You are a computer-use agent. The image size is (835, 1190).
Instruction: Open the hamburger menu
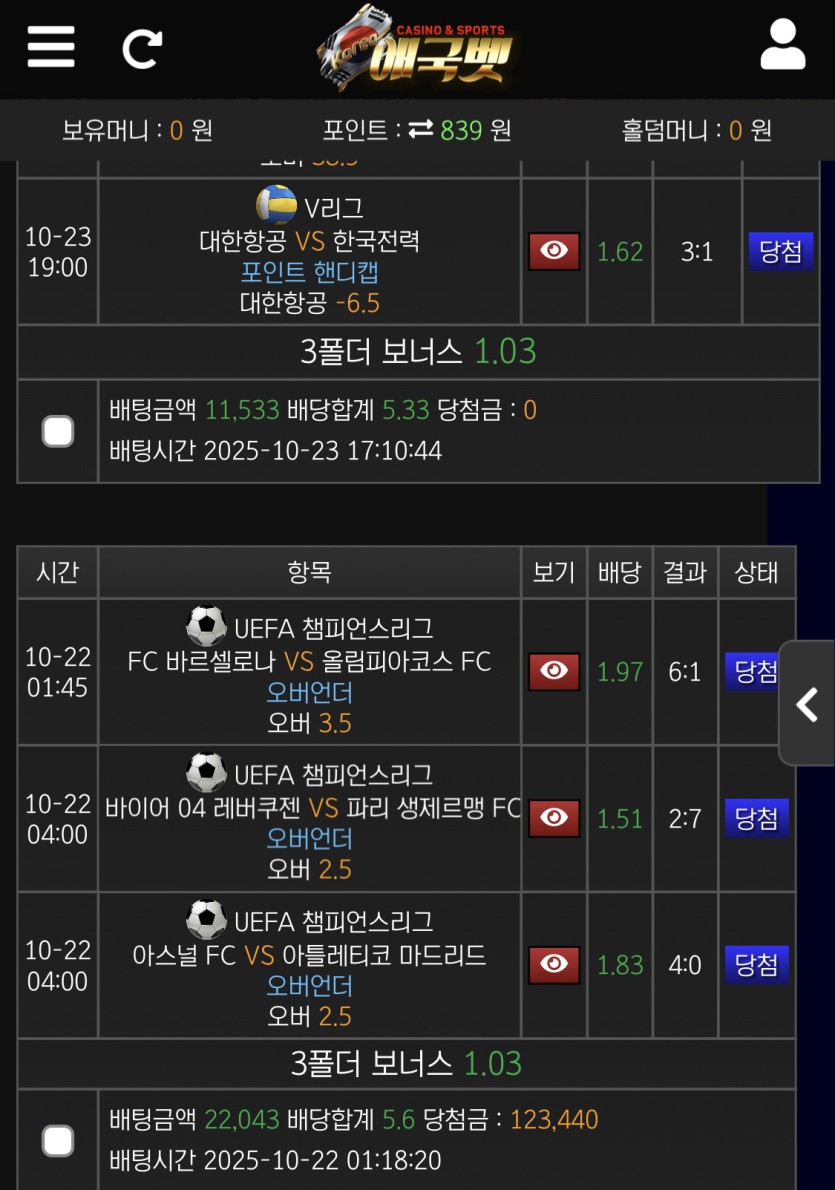[x=51, y=46]
